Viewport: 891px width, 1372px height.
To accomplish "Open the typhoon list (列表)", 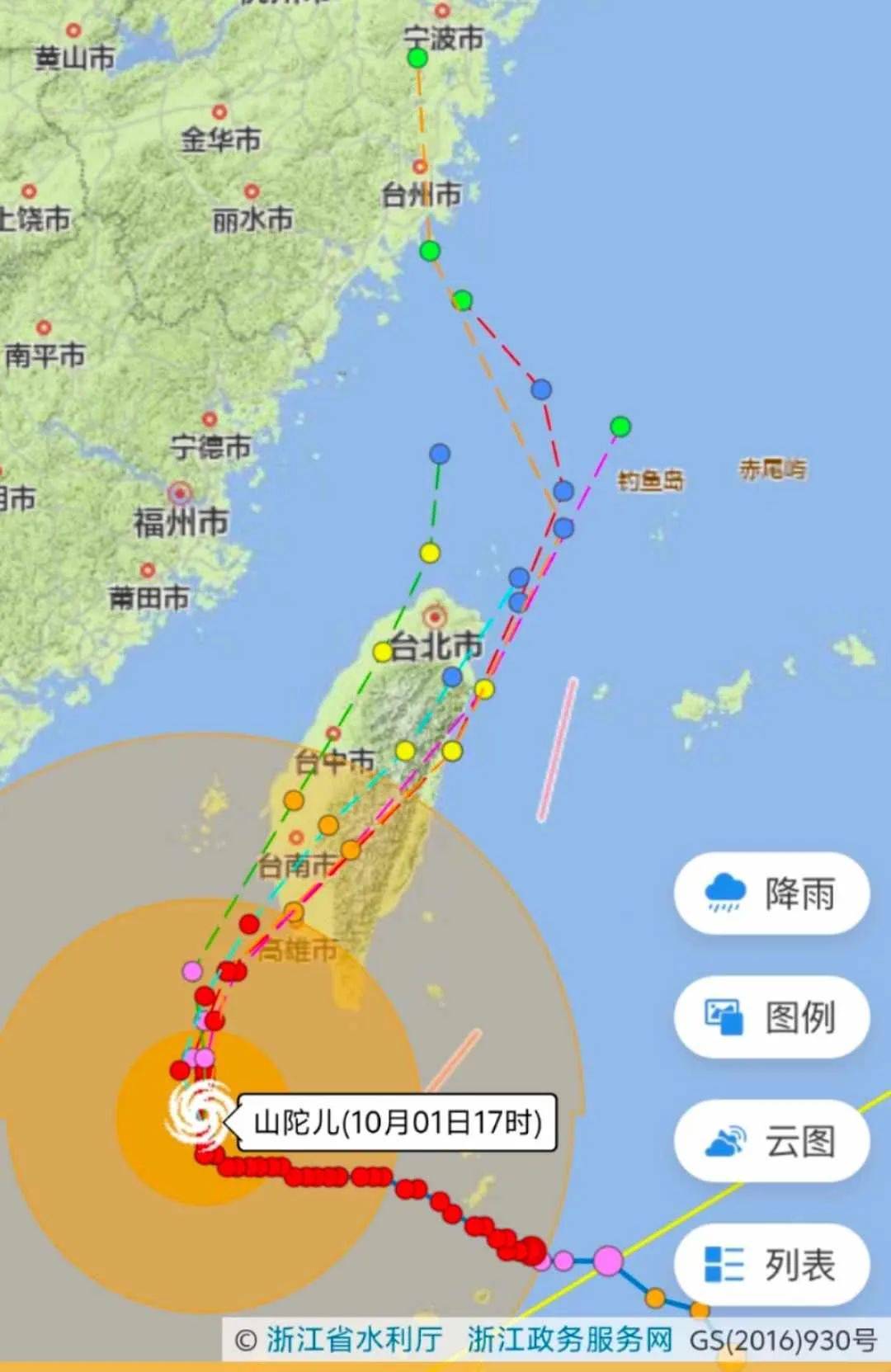I will [x=771, y=1265].
